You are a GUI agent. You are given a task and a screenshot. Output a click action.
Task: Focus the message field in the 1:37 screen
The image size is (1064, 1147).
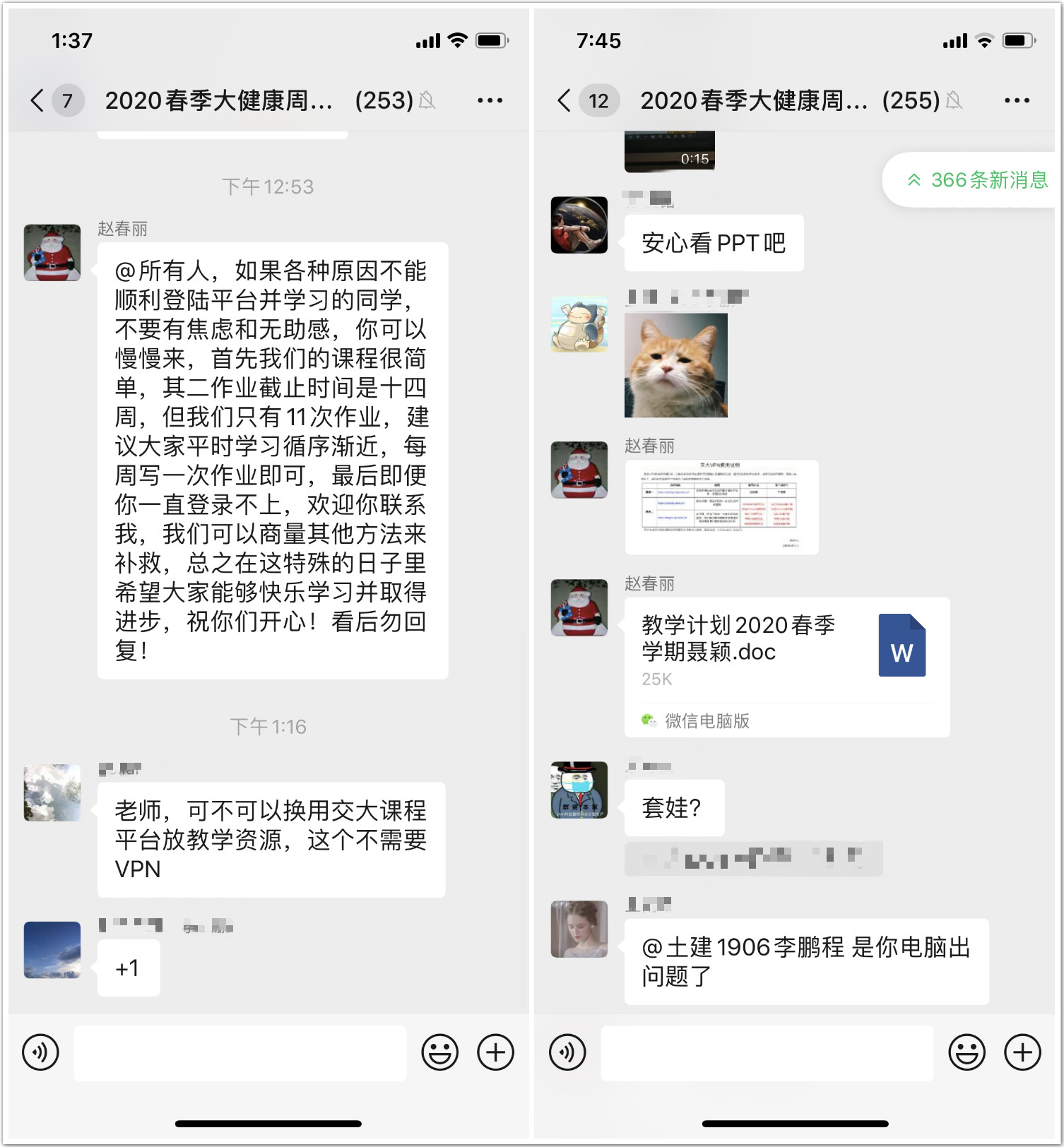pos(240,1052)
